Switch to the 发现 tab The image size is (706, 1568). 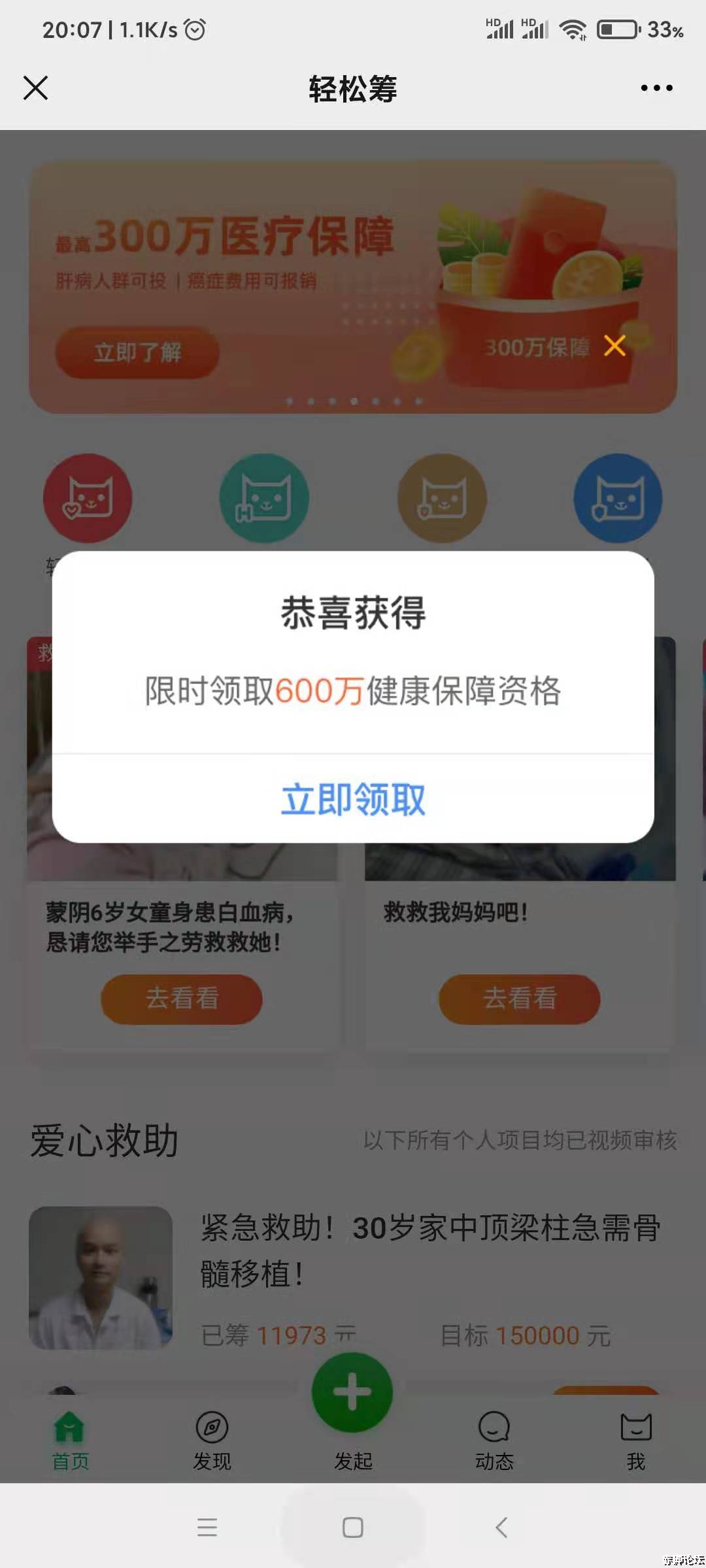pos(212,1441)
